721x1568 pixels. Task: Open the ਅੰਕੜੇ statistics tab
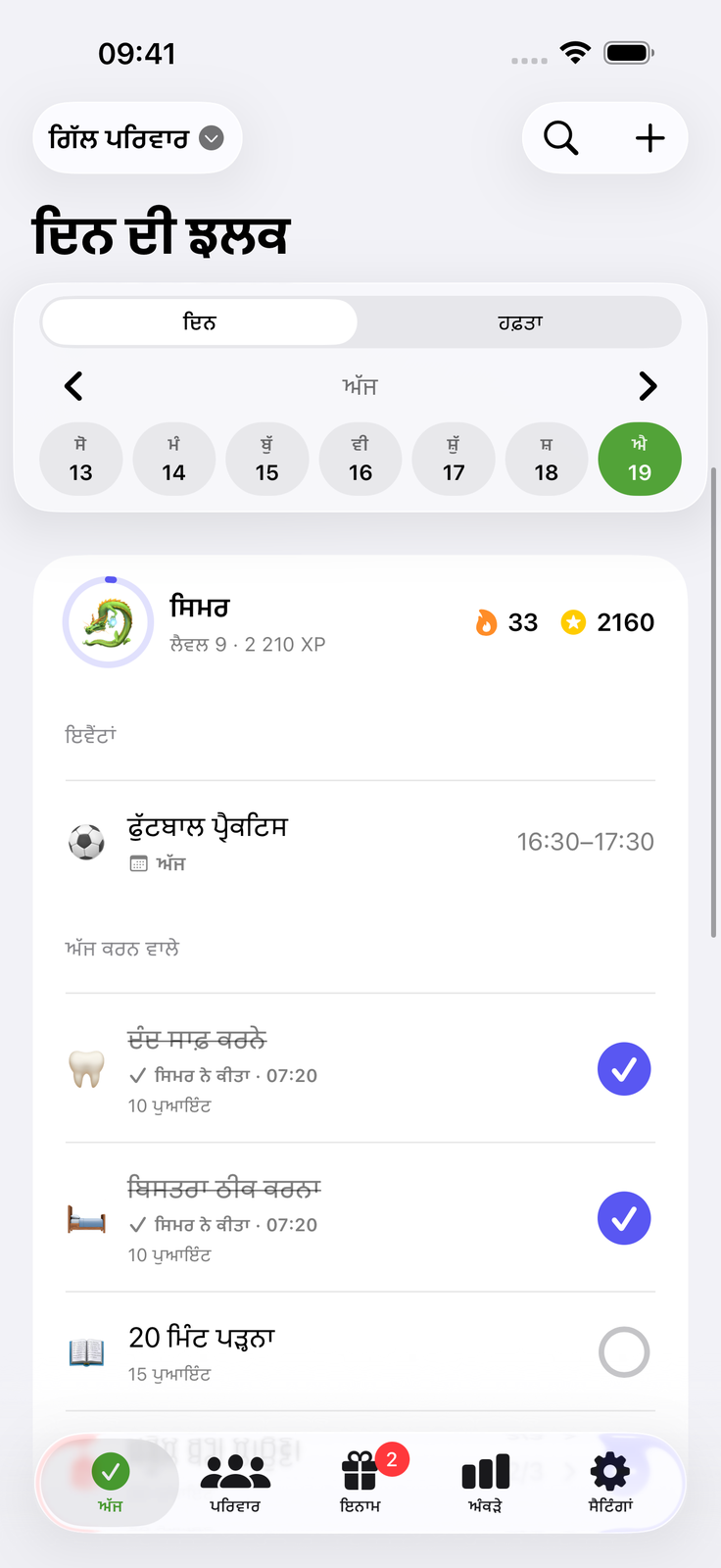[x=485, y=1484]
